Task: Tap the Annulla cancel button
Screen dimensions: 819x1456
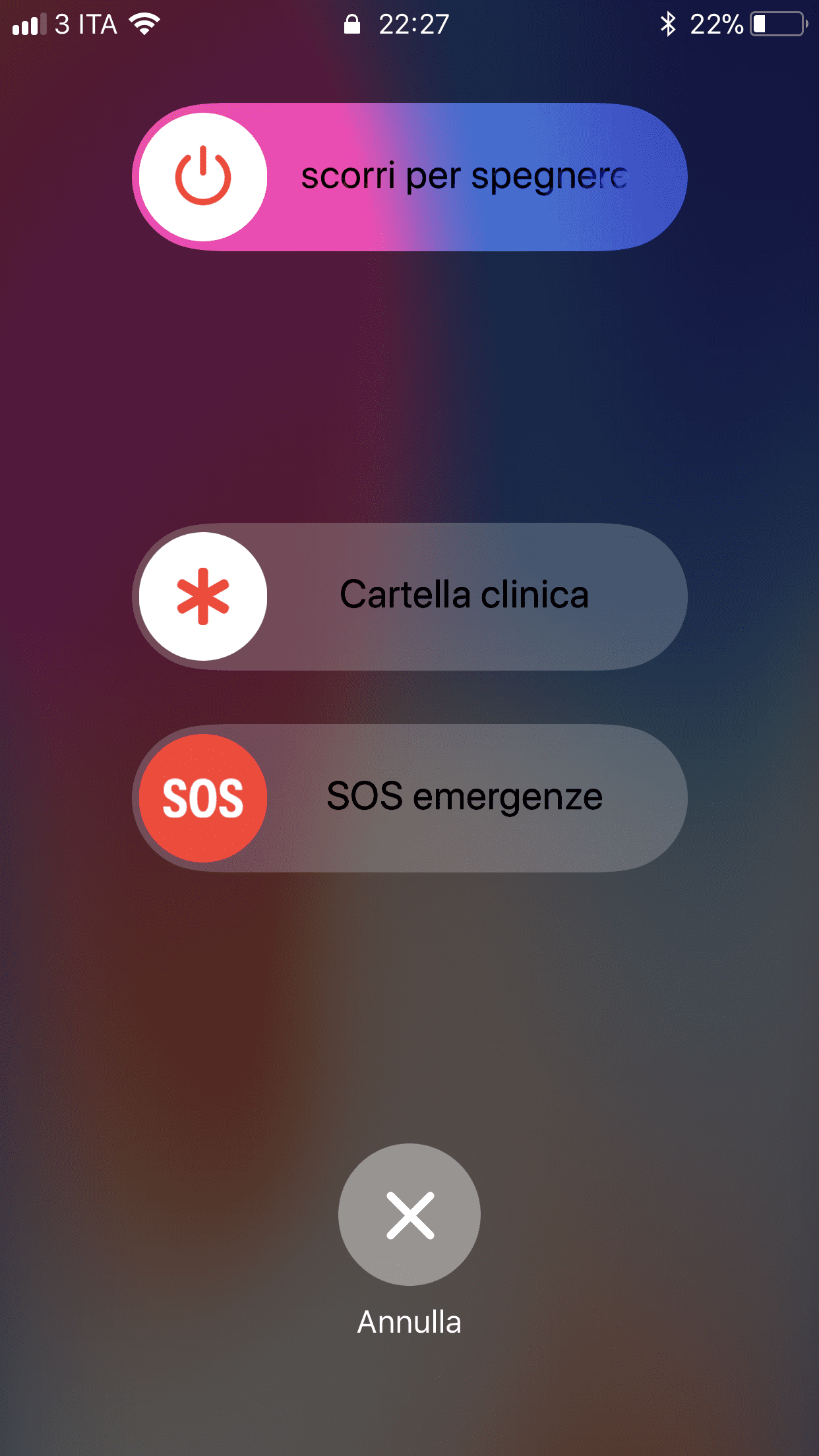Action: [x=409, y=1214]
